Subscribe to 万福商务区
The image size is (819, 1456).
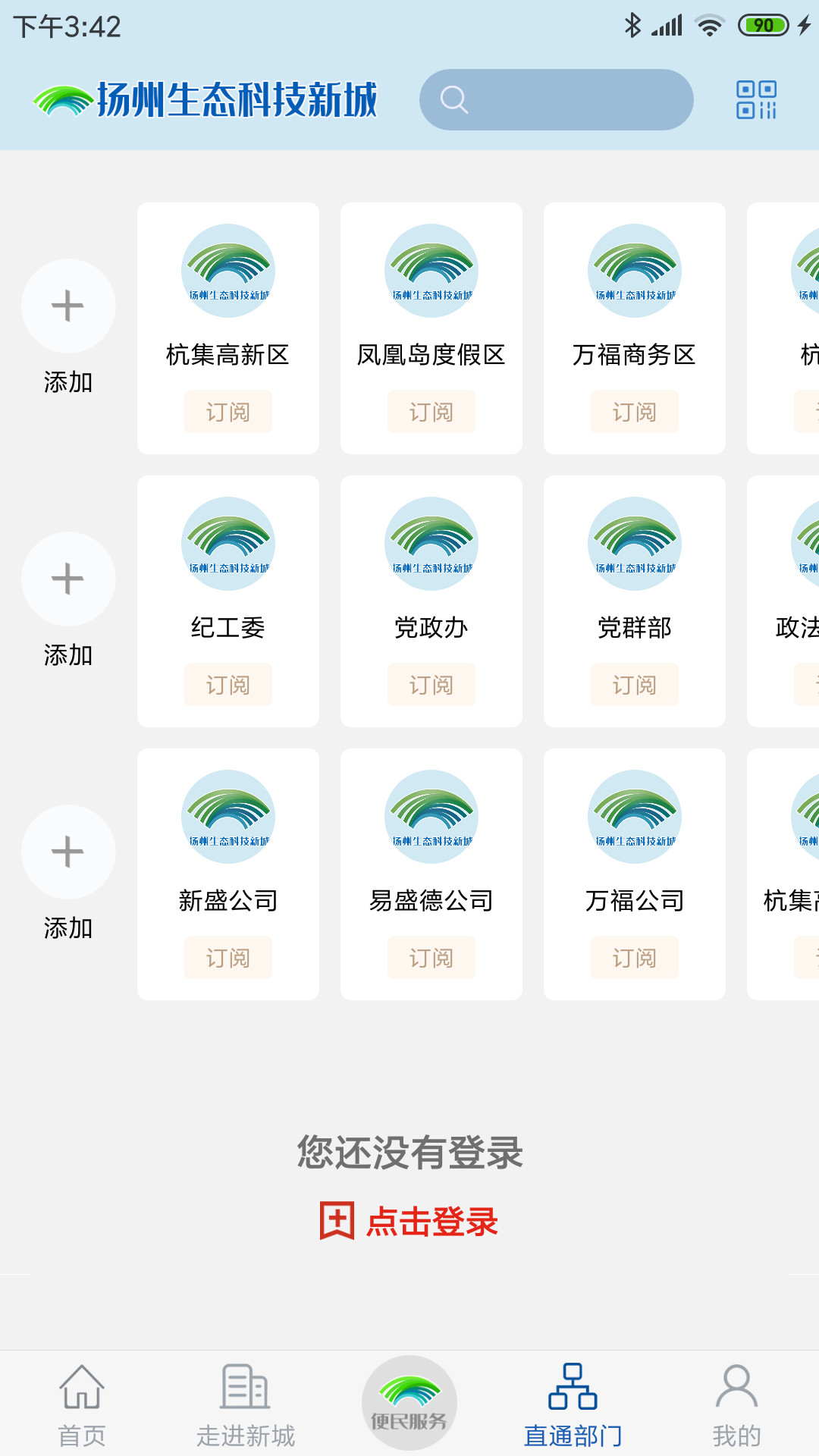click(634, 412)
